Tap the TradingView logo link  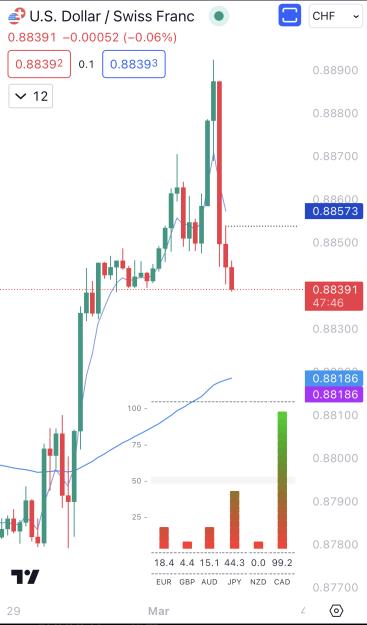[x=25, y=577]
